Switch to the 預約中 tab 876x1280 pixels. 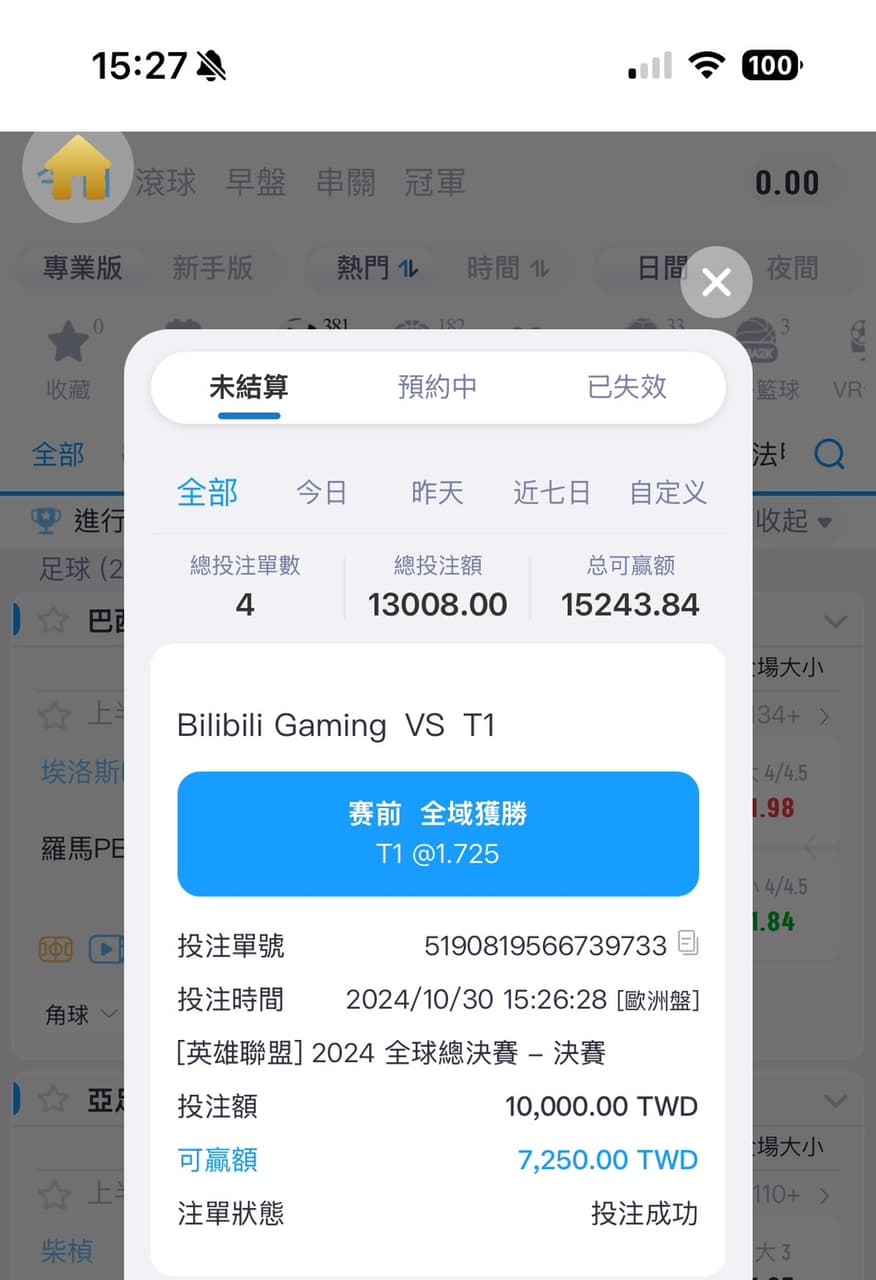(x=437, y=387)
